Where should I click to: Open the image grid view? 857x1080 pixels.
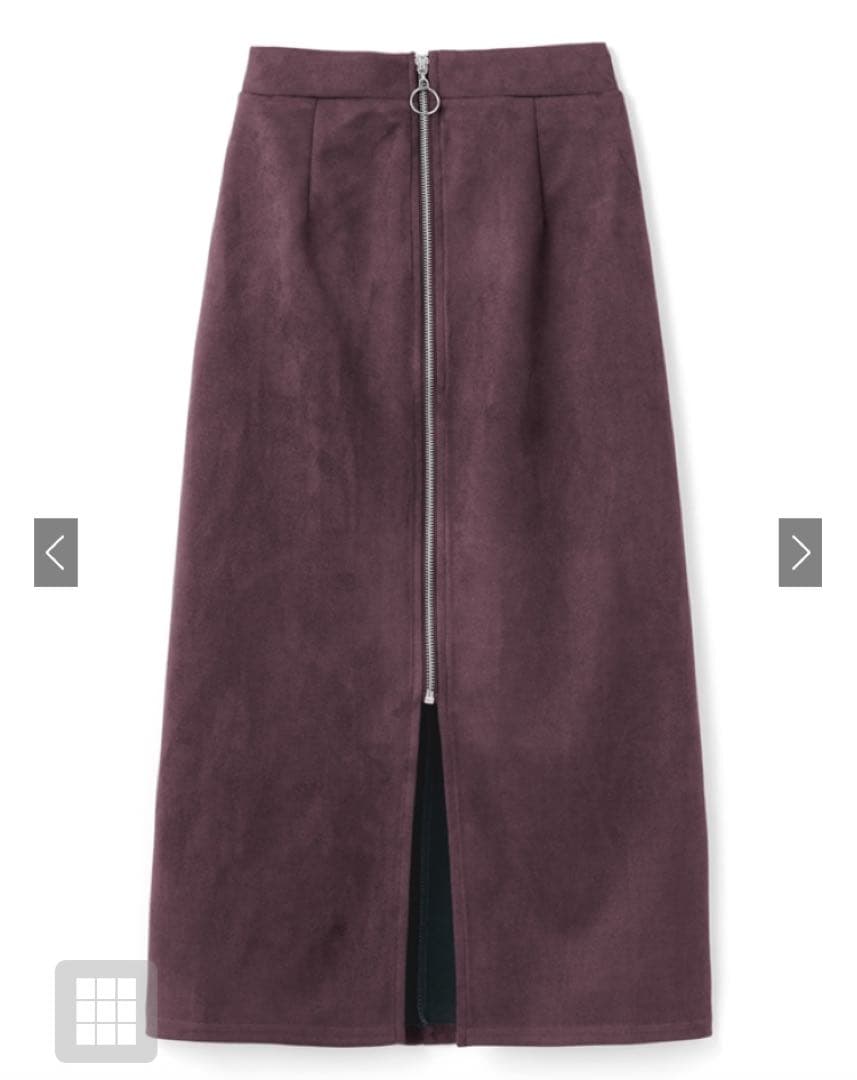(106, 1010)
